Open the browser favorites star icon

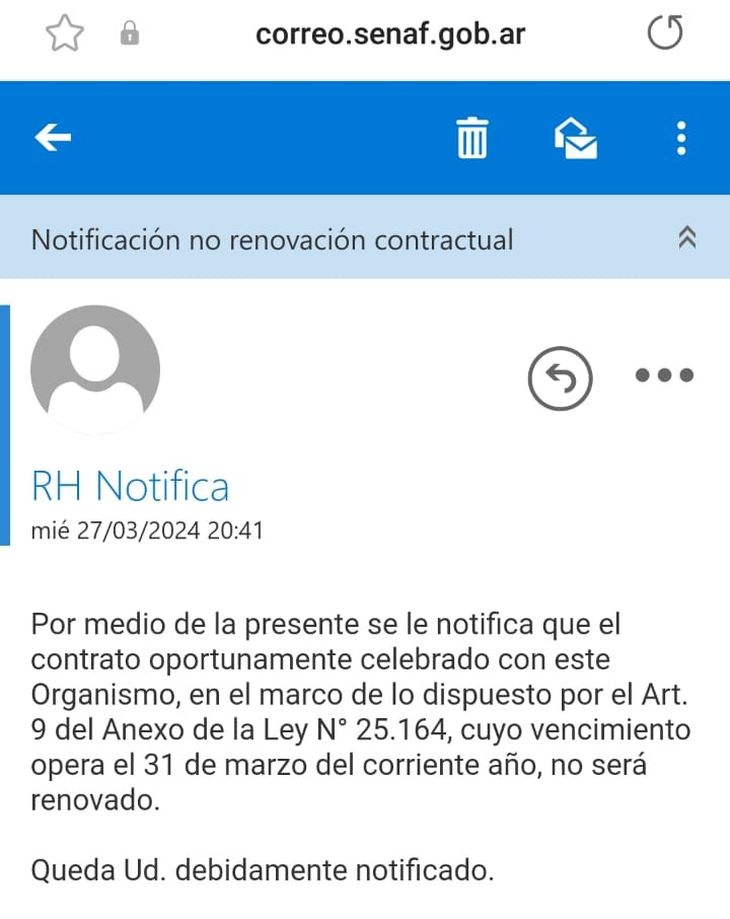coord(64,33)
